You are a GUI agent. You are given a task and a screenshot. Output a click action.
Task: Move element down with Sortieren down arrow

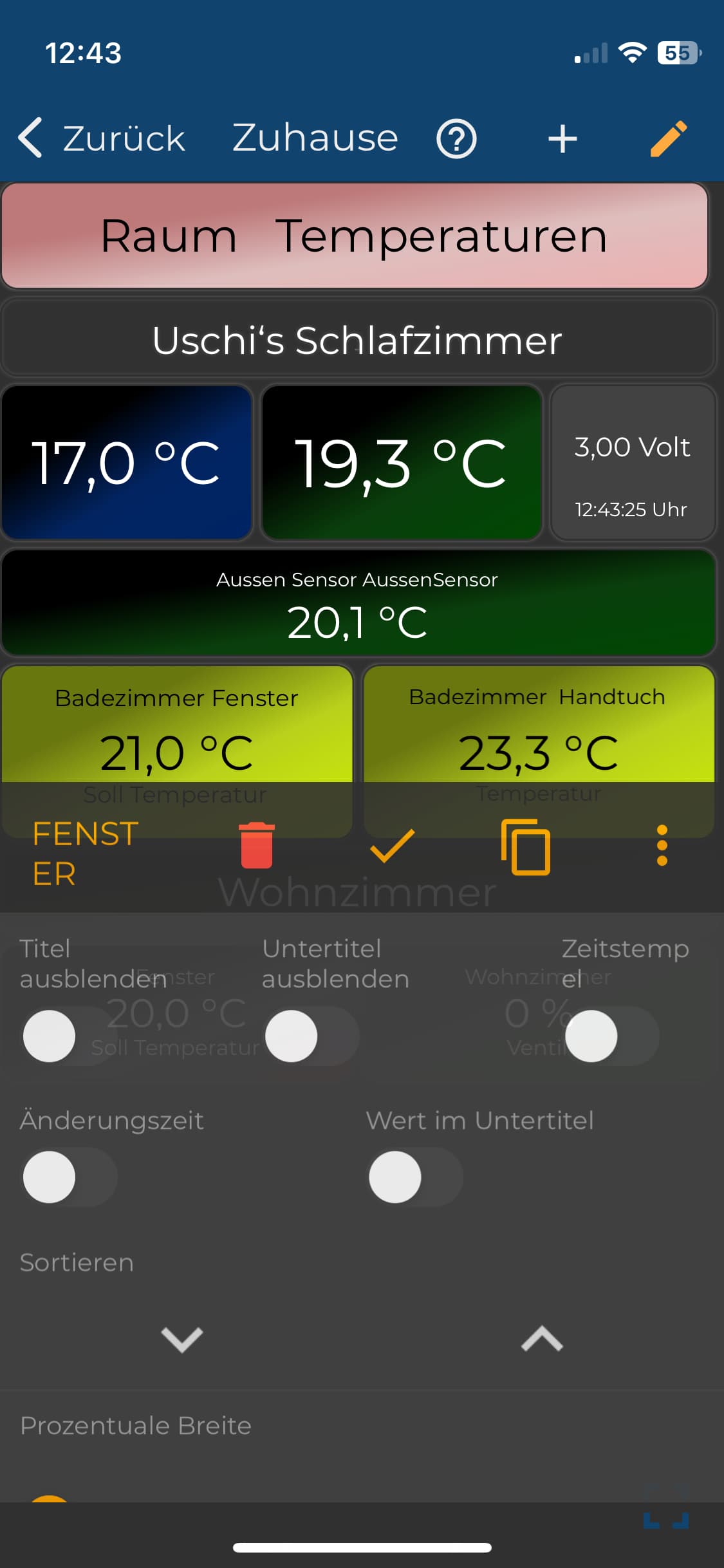click(182, 1339)
